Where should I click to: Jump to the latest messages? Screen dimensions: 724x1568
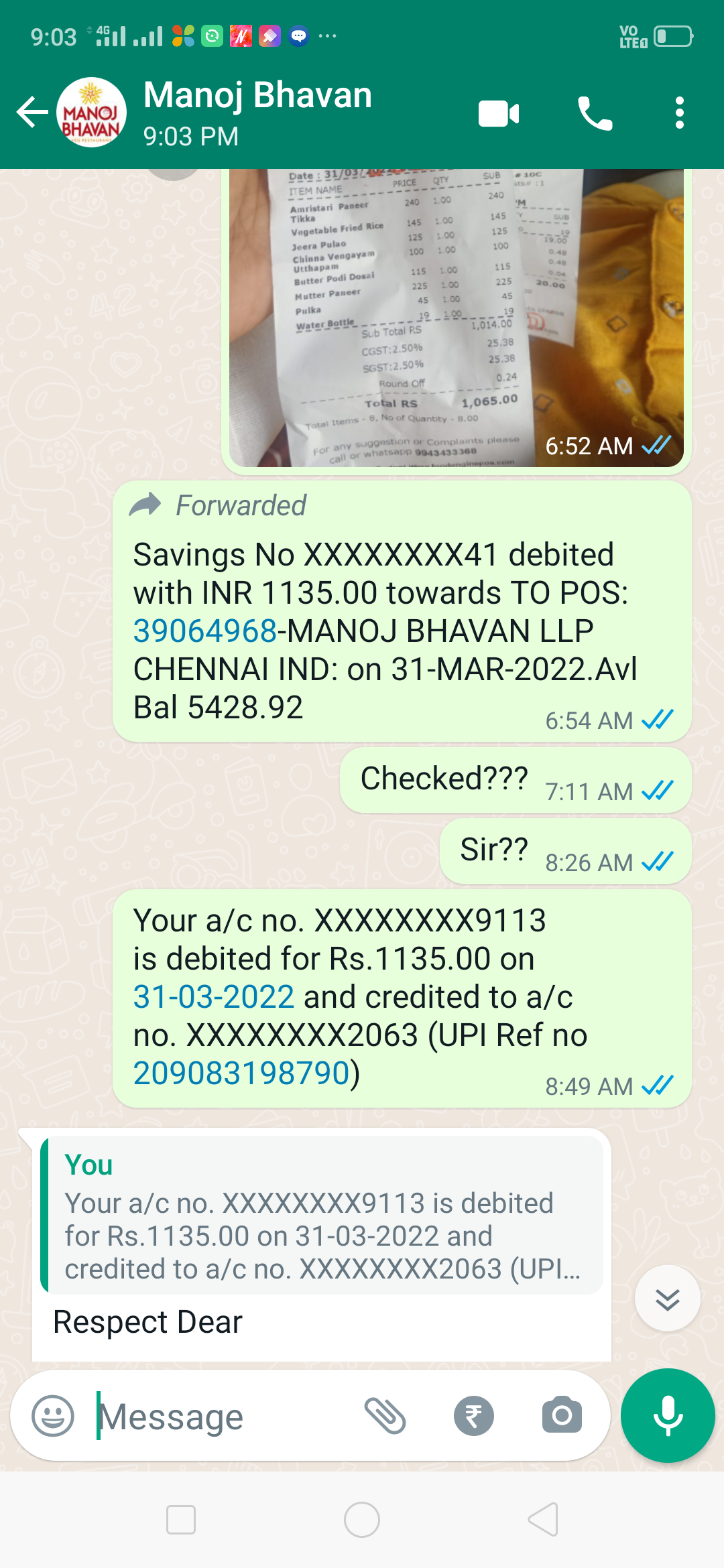pyautogui.click(x=667, y=1299)
